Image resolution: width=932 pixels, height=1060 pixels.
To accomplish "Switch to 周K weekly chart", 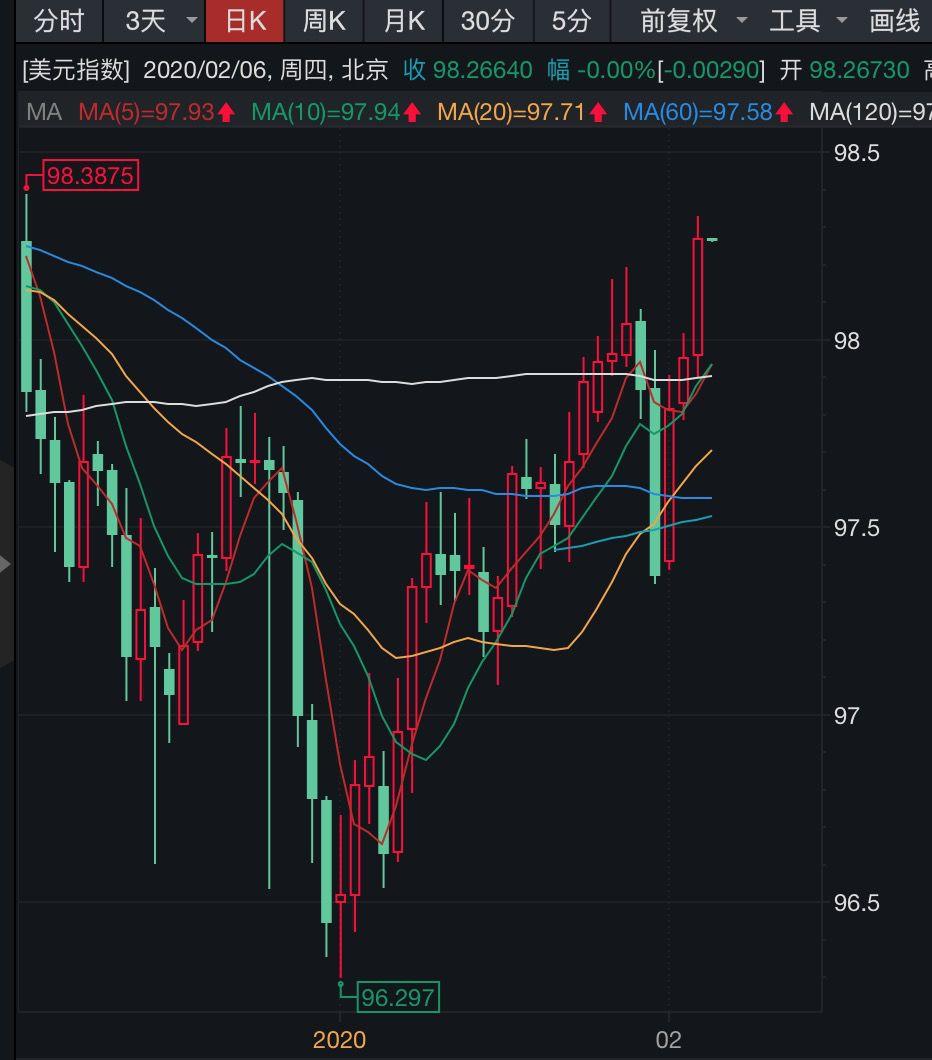I will (x=324, y=20).
